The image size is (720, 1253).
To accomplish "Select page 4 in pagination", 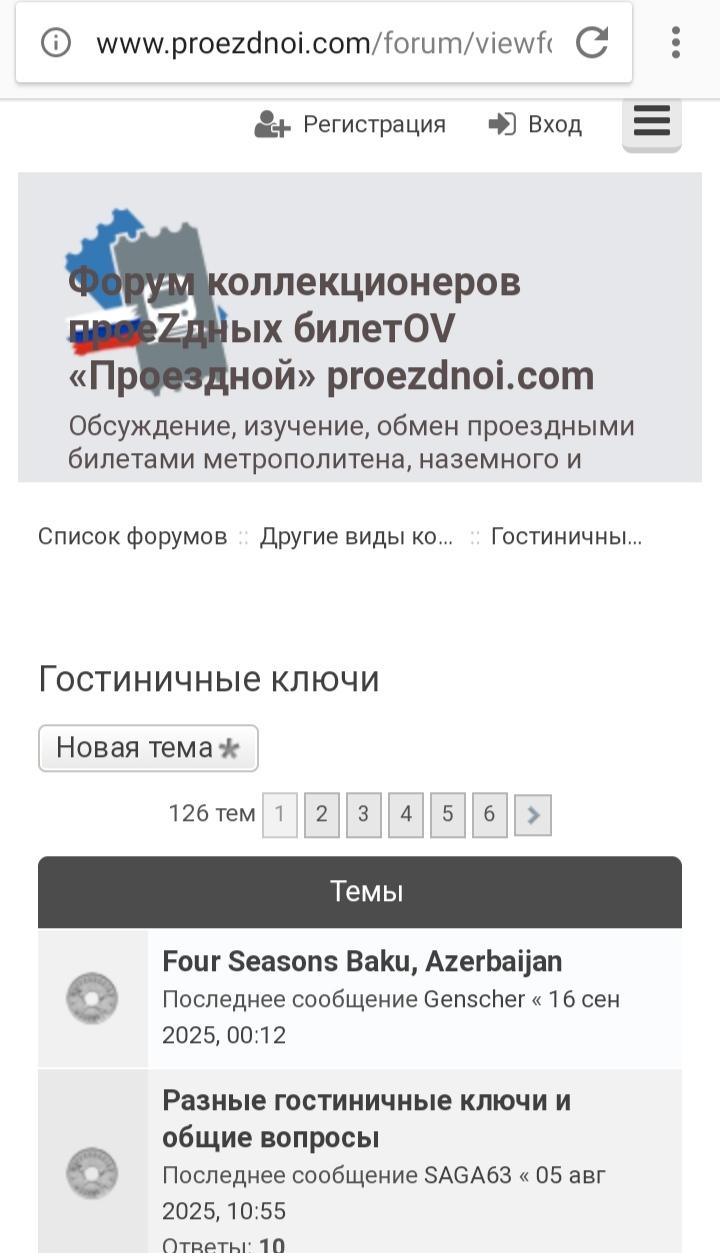I will [x=405, y=815].
